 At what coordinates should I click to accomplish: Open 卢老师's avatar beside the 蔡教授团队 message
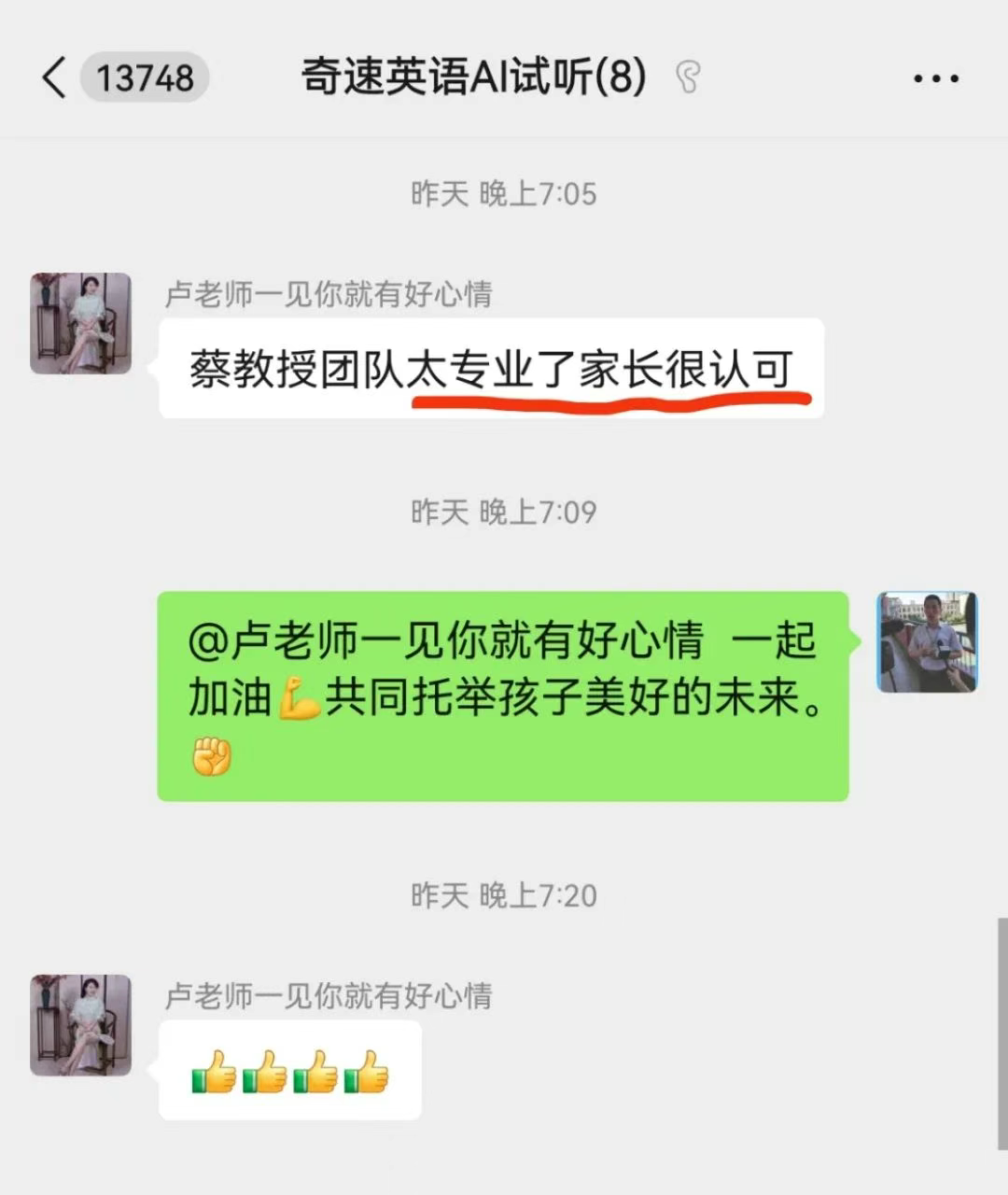81,324
